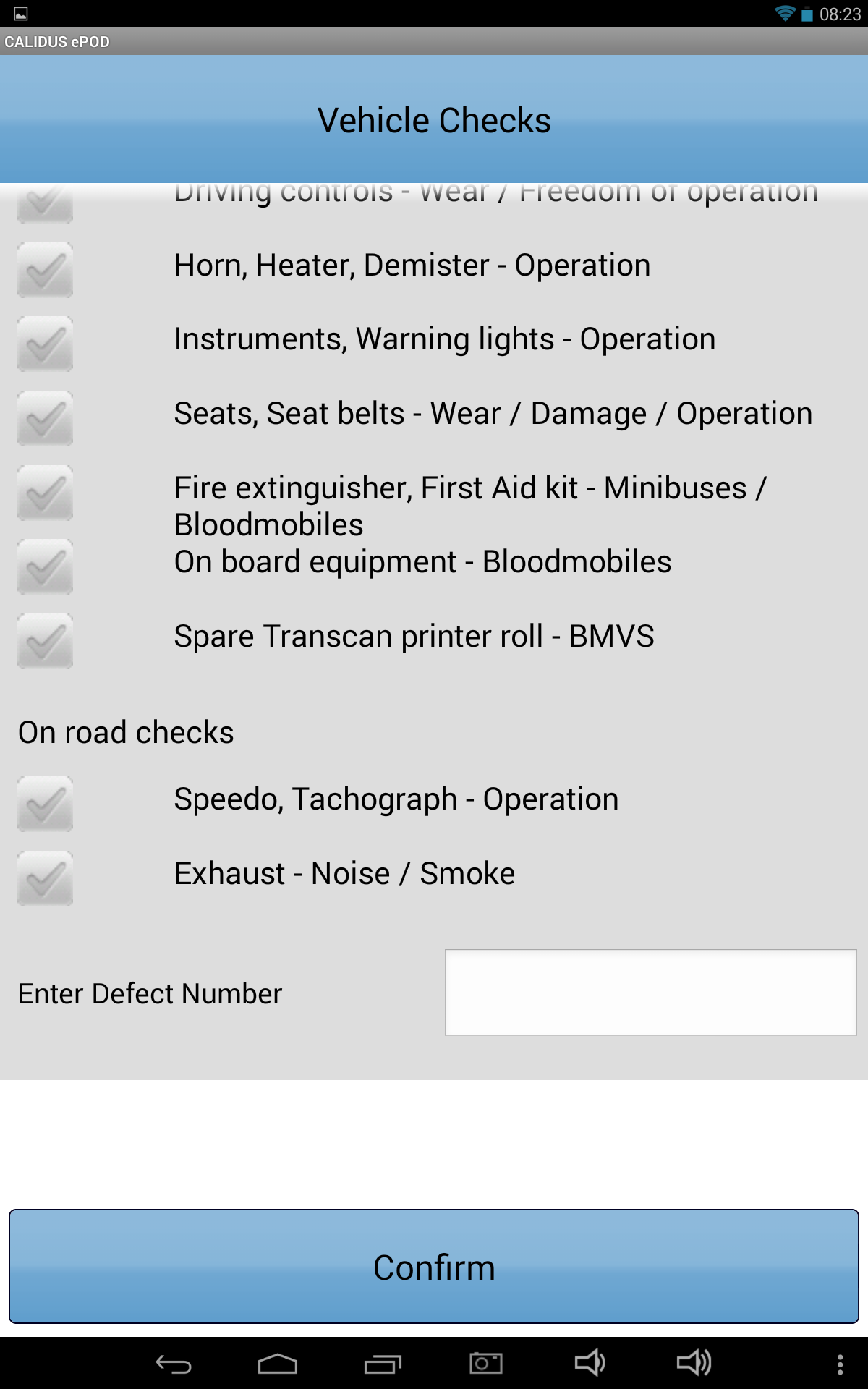Take a screenshot from the navigation bar

coord(486,1364)
